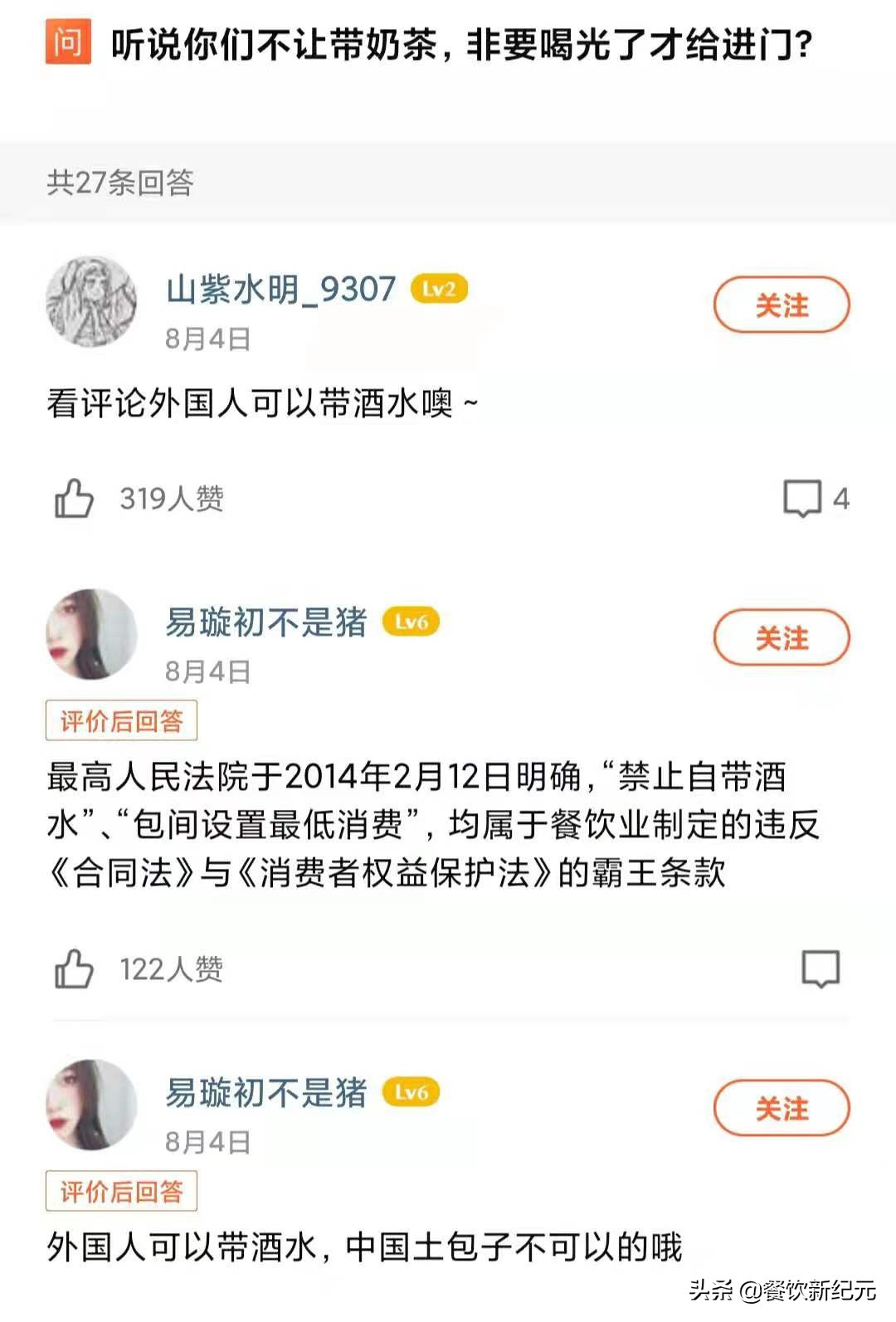
Task: Toggle follow on the third answer's author
Action: pos(781,1109)
